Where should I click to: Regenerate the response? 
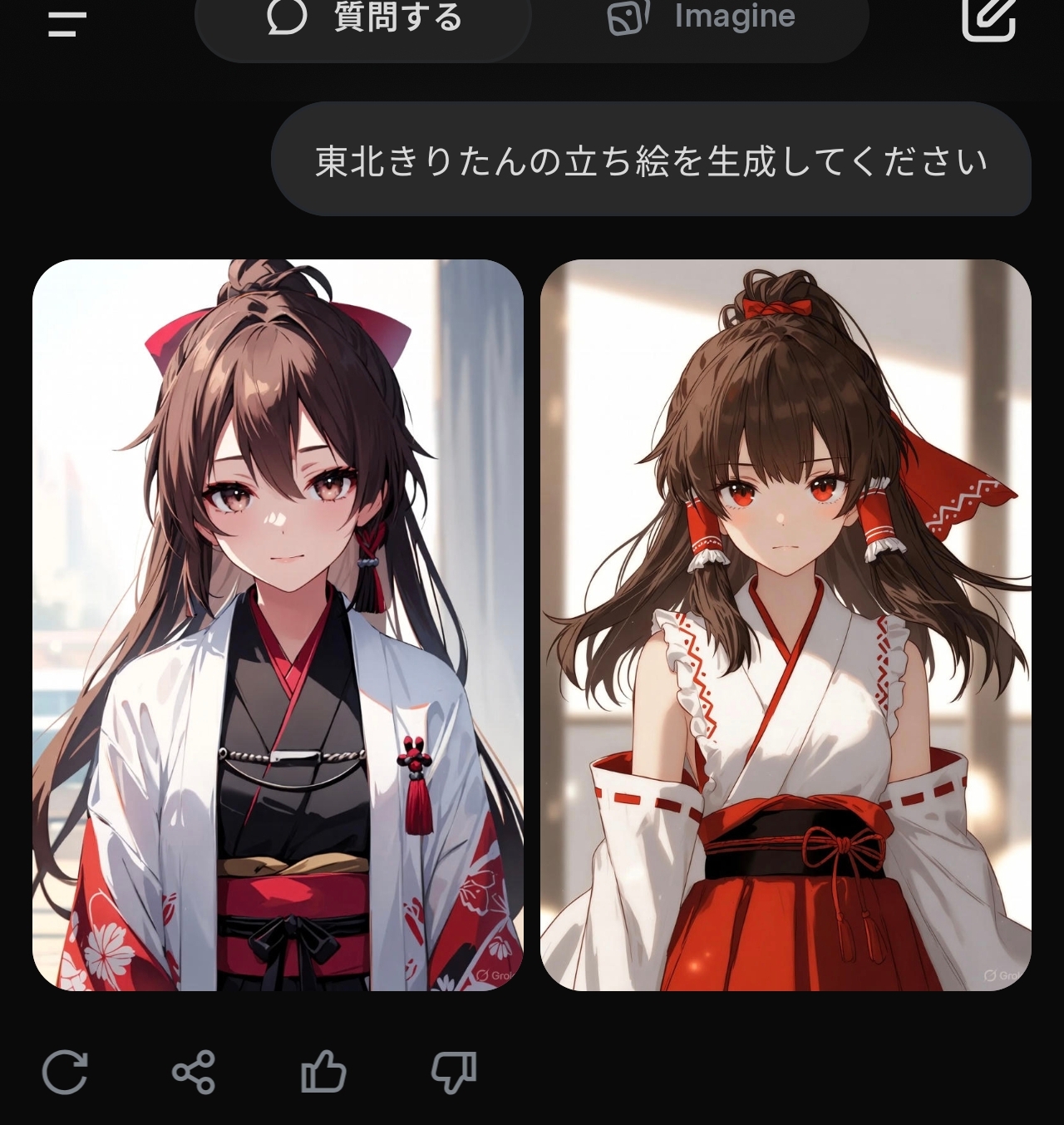pos(65,1072)
